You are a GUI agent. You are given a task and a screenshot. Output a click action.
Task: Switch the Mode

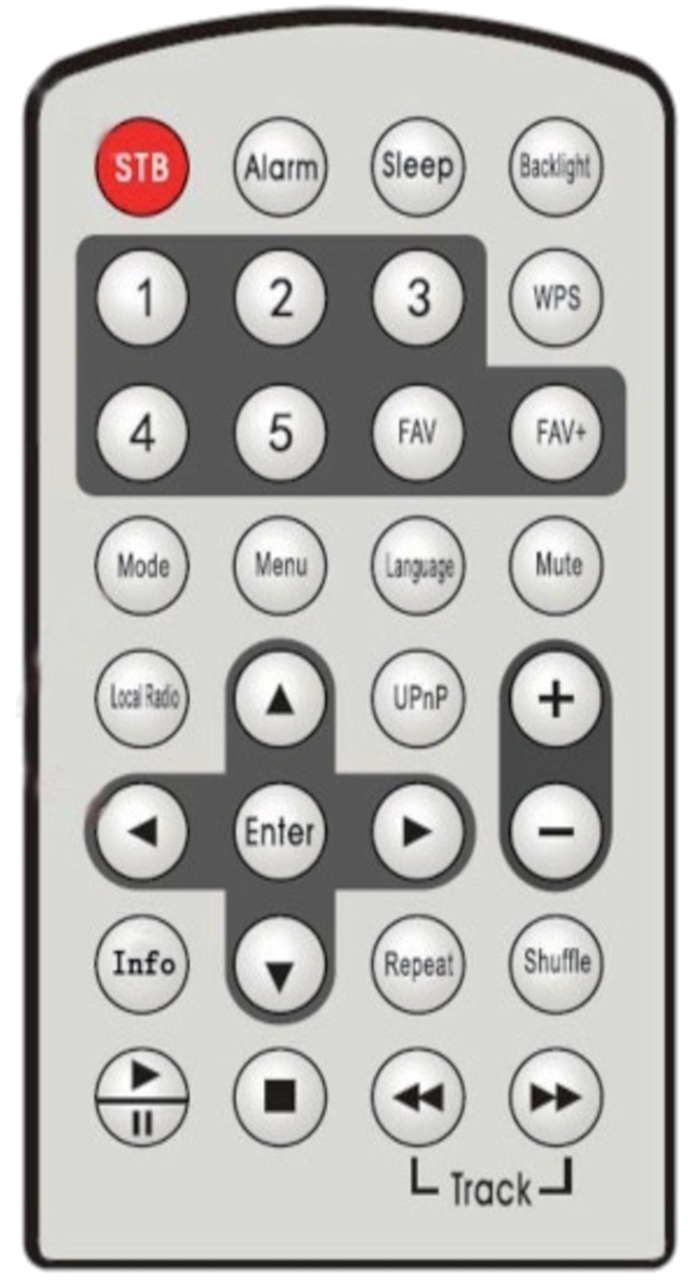tap(143, 566)
